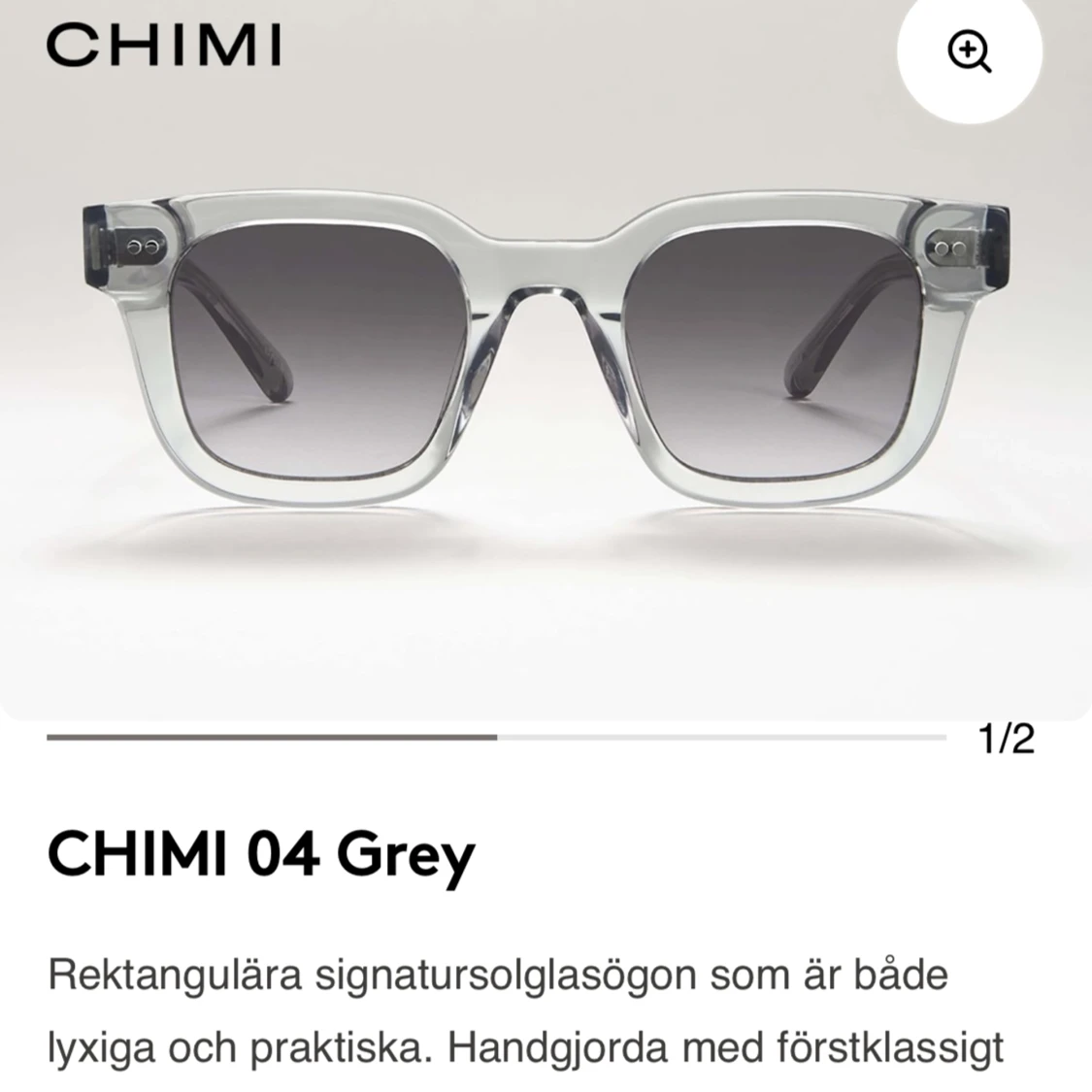
Task: Tap the zoom magnifier icon
Action: click(969, 51)
